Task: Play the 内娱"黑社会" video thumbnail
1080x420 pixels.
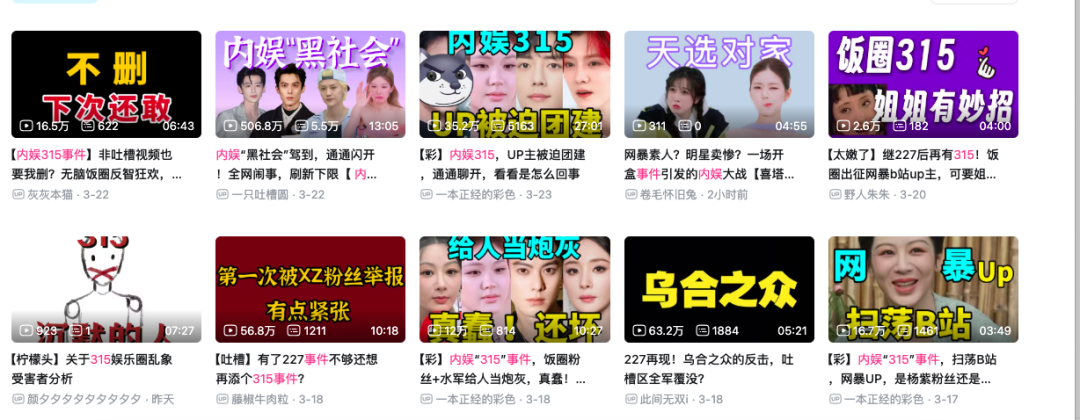Action: pos(310,84)
